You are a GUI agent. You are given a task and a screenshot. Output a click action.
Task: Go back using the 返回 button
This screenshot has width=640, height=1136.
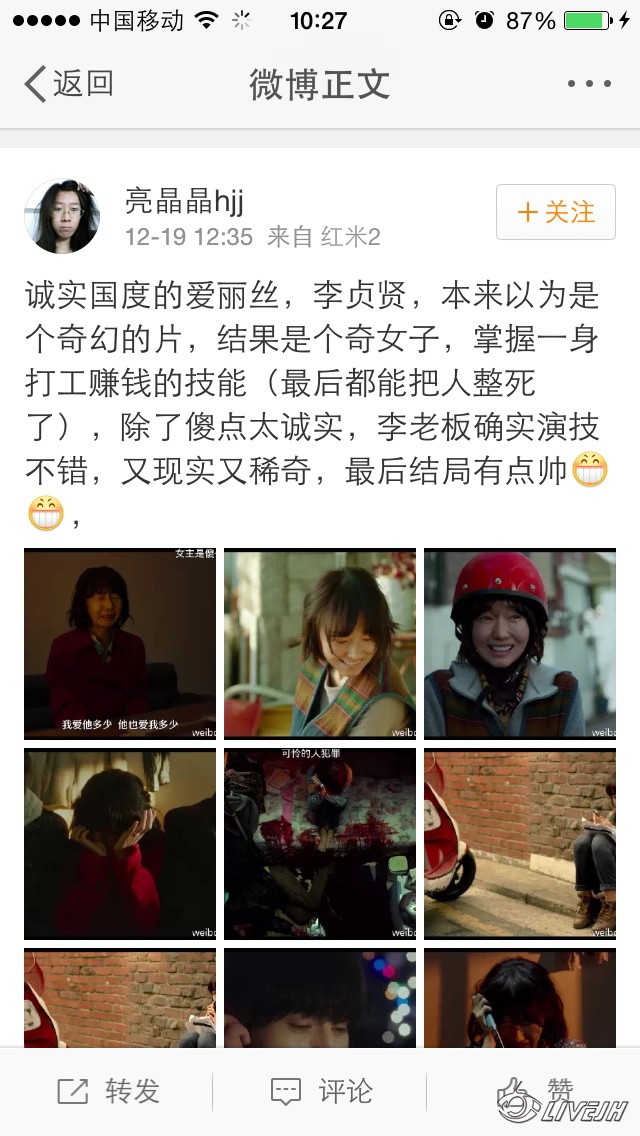(69, 84)
